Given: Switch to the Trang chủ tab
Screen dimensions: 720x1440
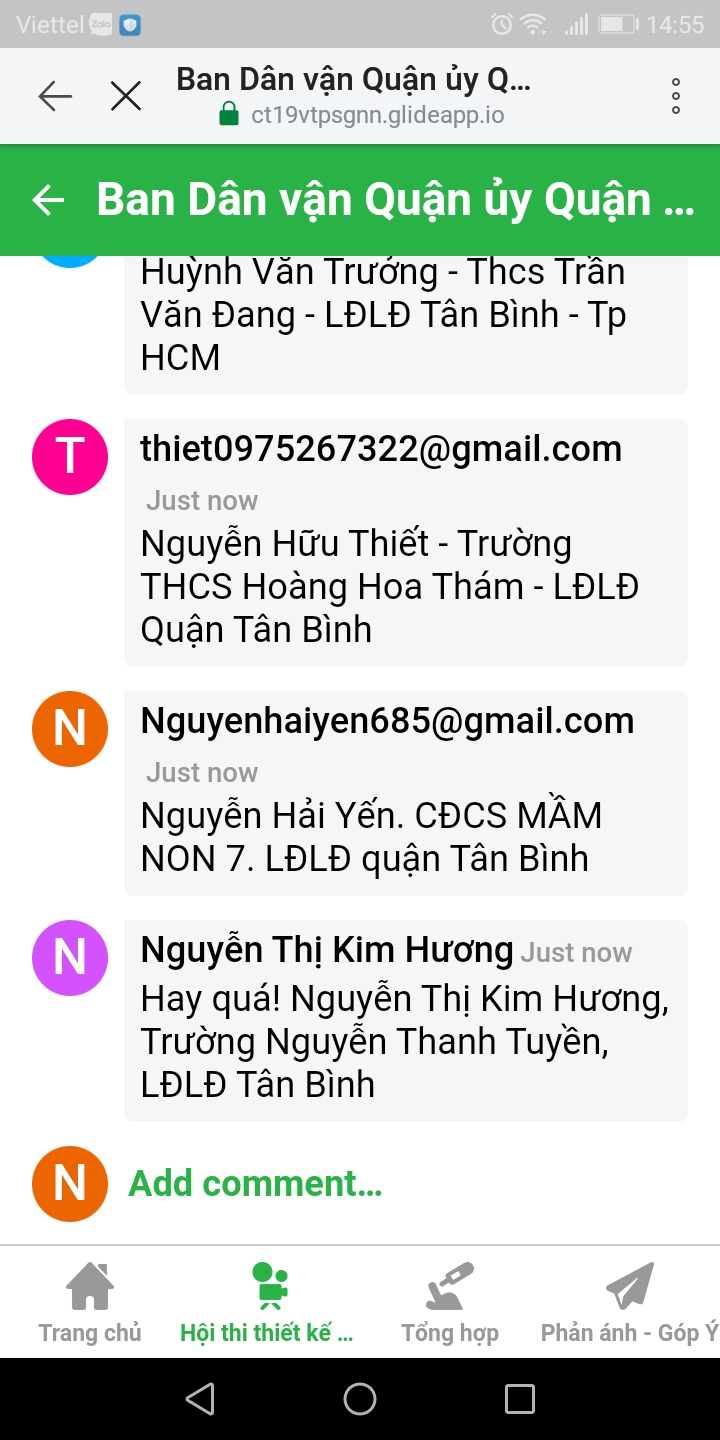Looking at the screenshot, I should [90, 1302].
